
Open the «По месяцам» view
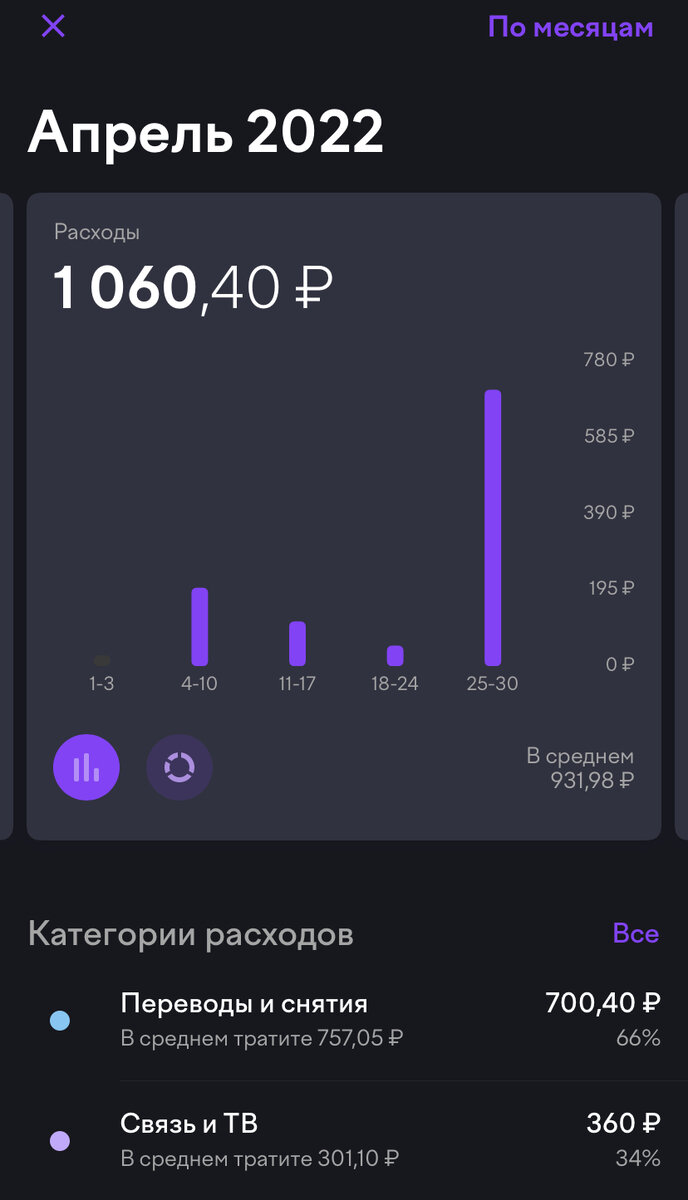point(570,27)
